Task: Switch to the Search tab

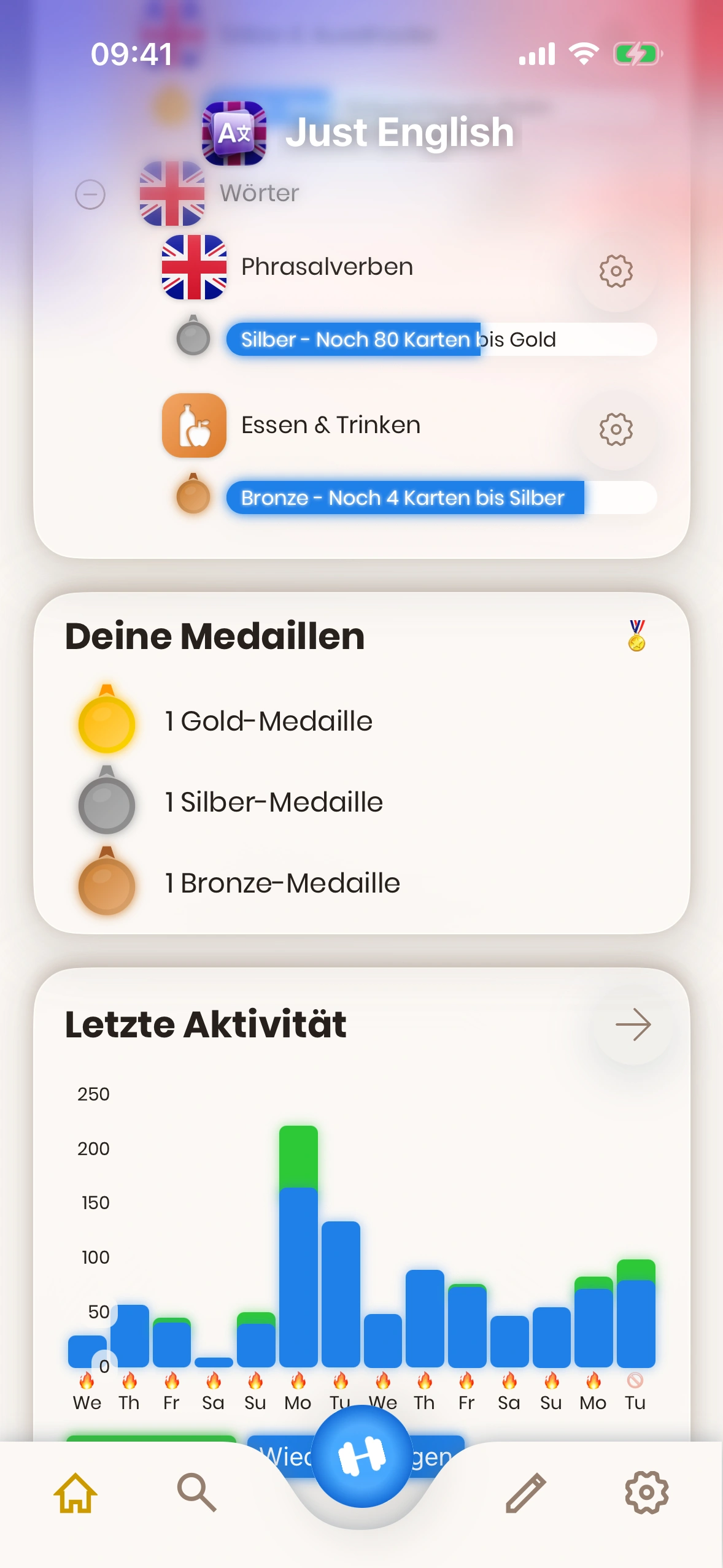Action: pos(196,1493)
